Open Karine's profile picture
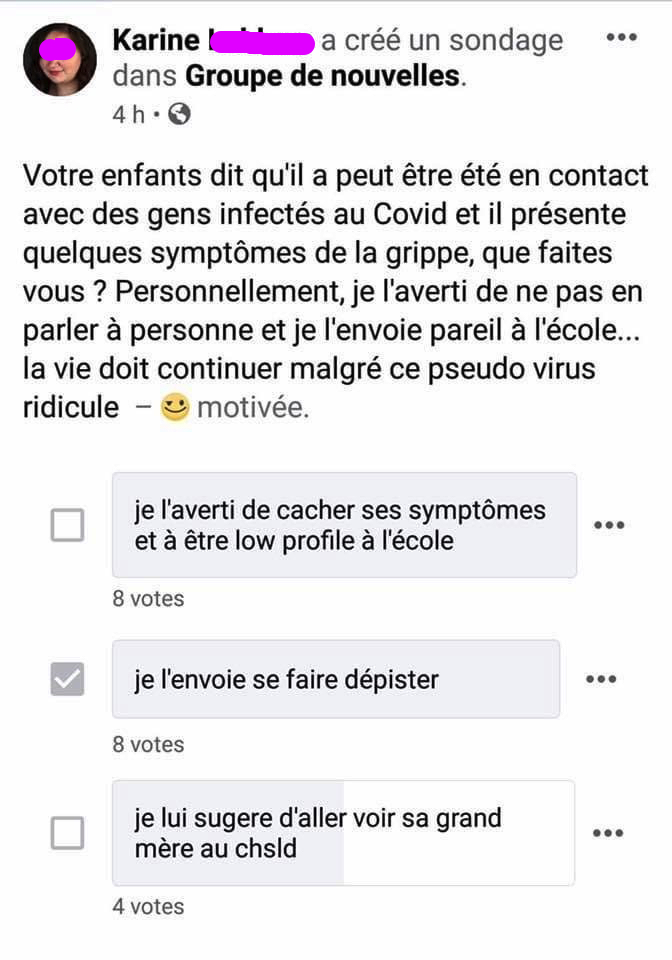This screenshot has width=672, height=960. coord(59,59)
